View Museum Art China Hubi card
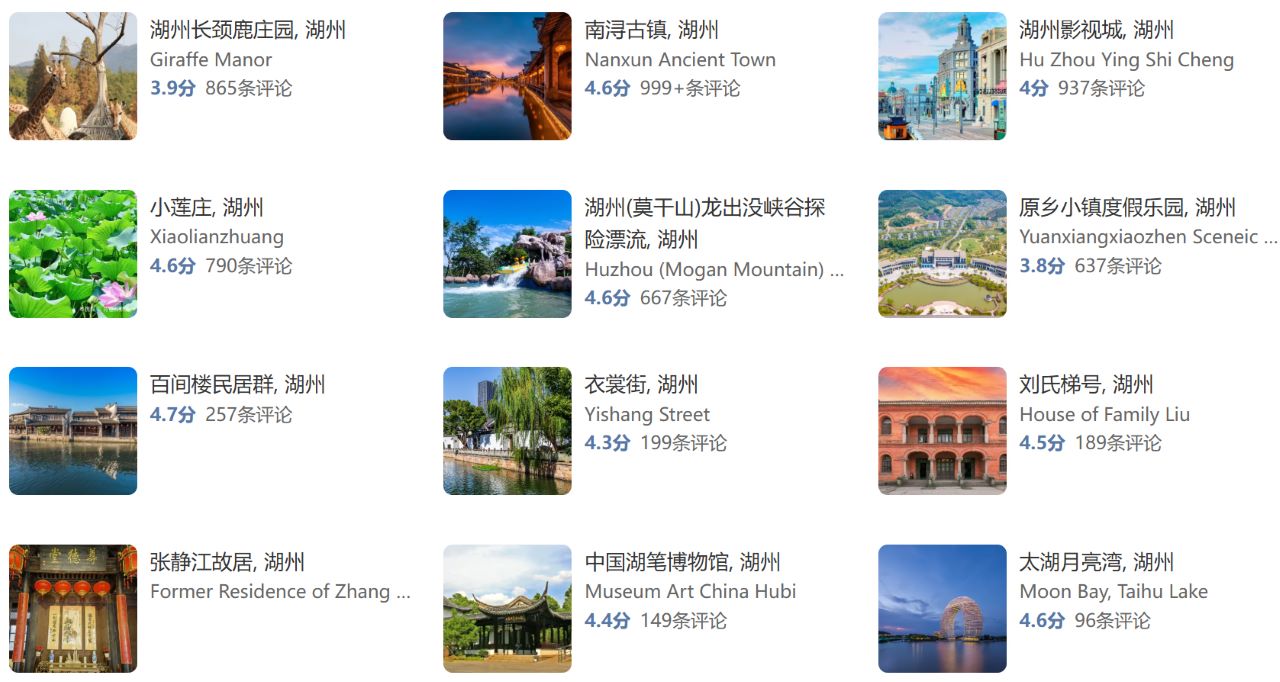Screen dimensions: 1280x682 pyautogui.click(x=682, y=562)
